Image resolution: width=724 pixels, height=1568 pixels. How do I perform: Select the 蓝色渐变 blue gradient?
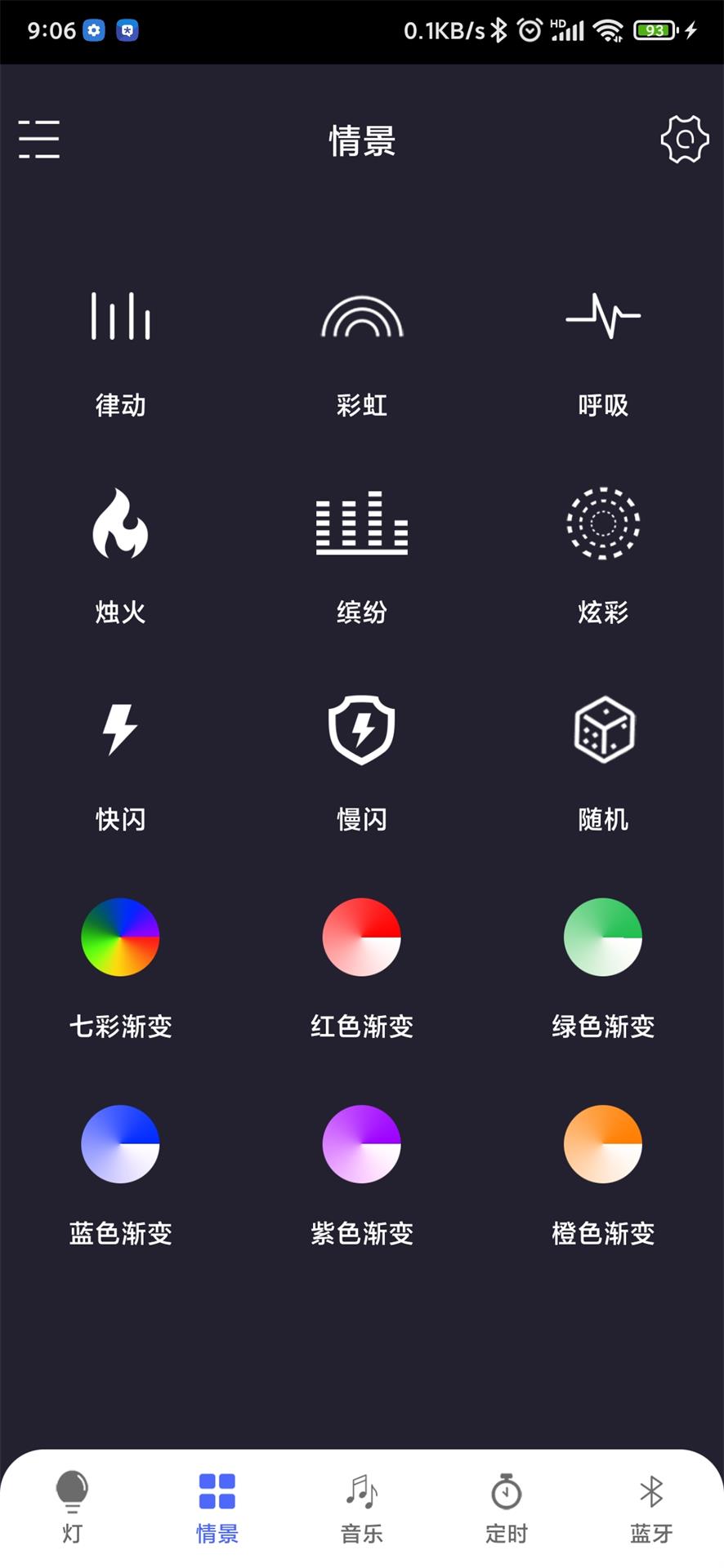tap(120, 1143)
